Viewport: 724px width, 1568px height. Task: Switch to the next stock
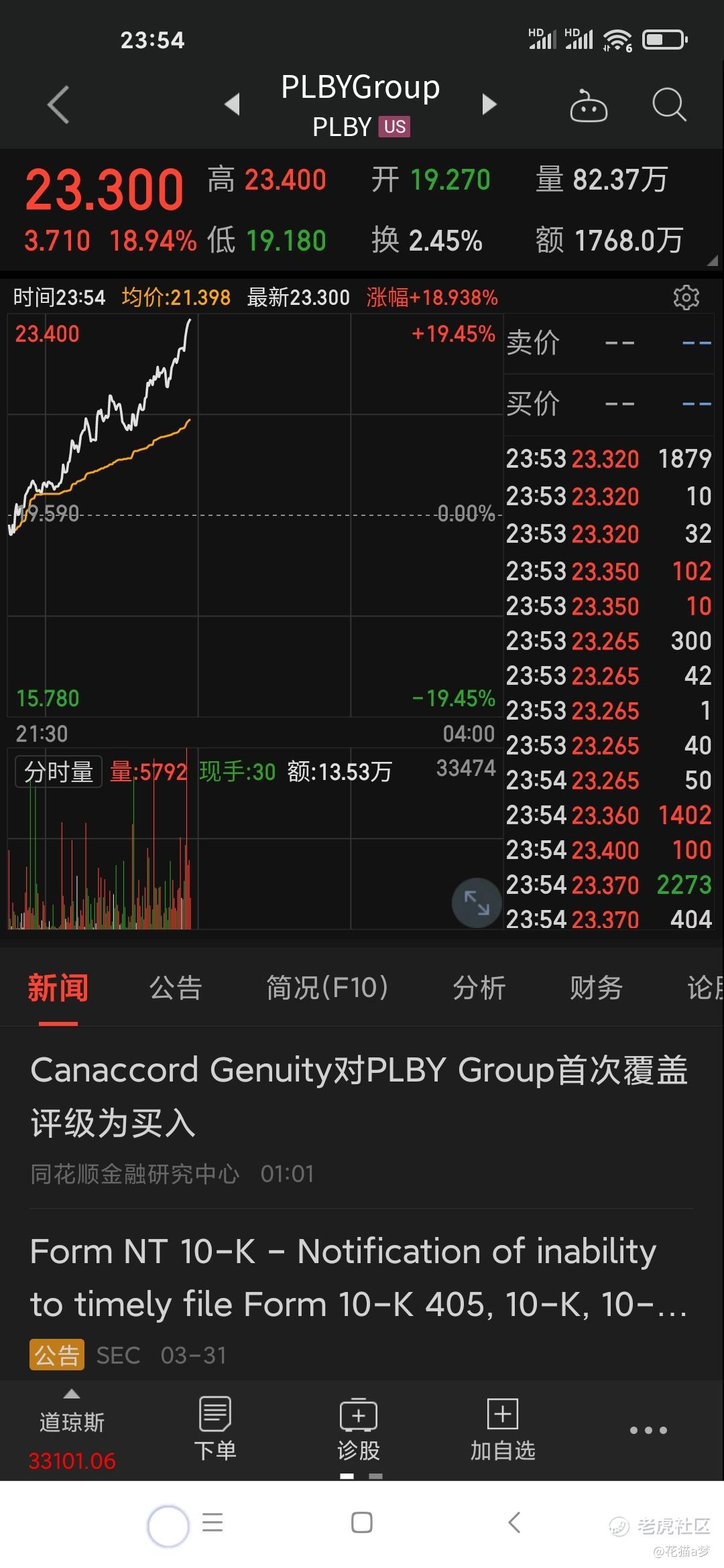pos(489,104)
